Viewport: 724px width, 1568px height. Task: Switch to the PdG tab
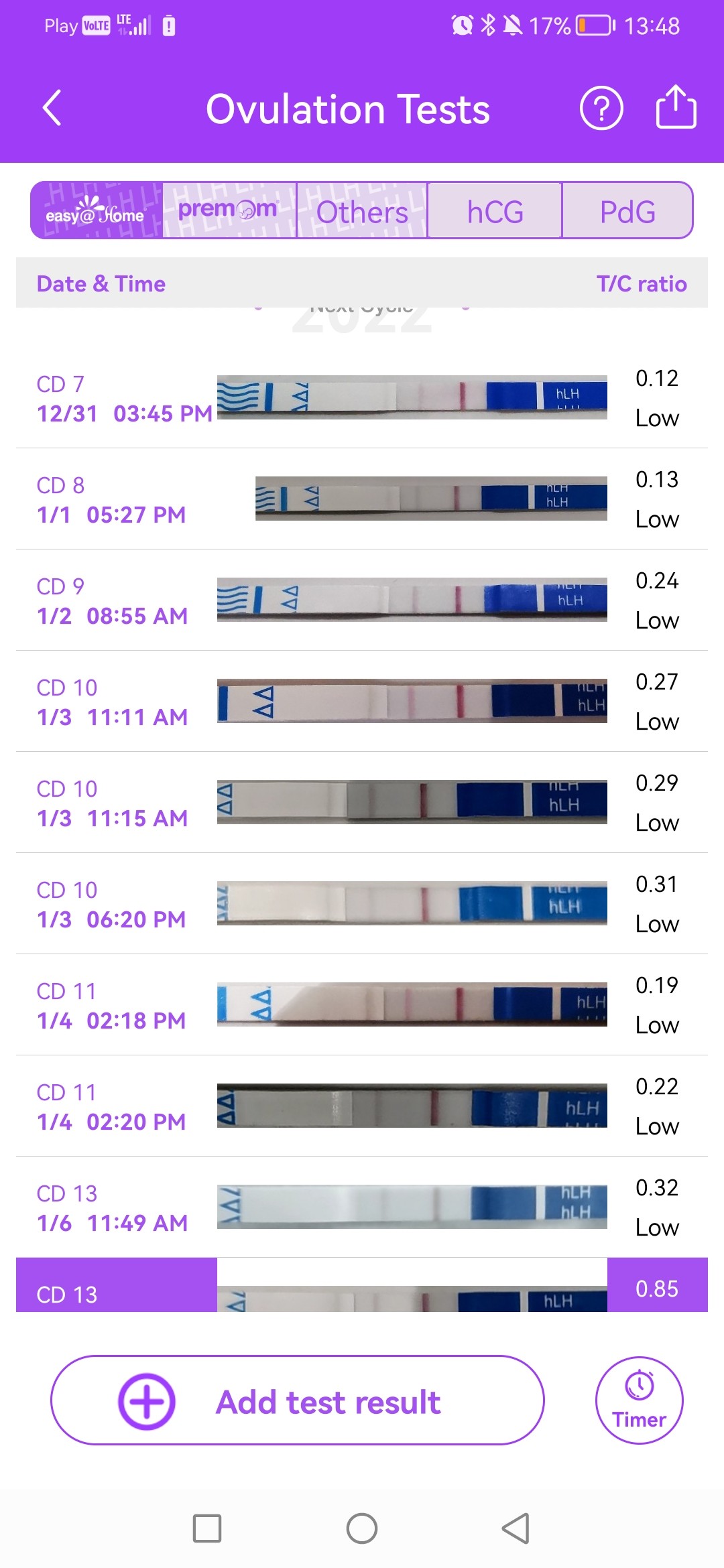pos(627,212)
